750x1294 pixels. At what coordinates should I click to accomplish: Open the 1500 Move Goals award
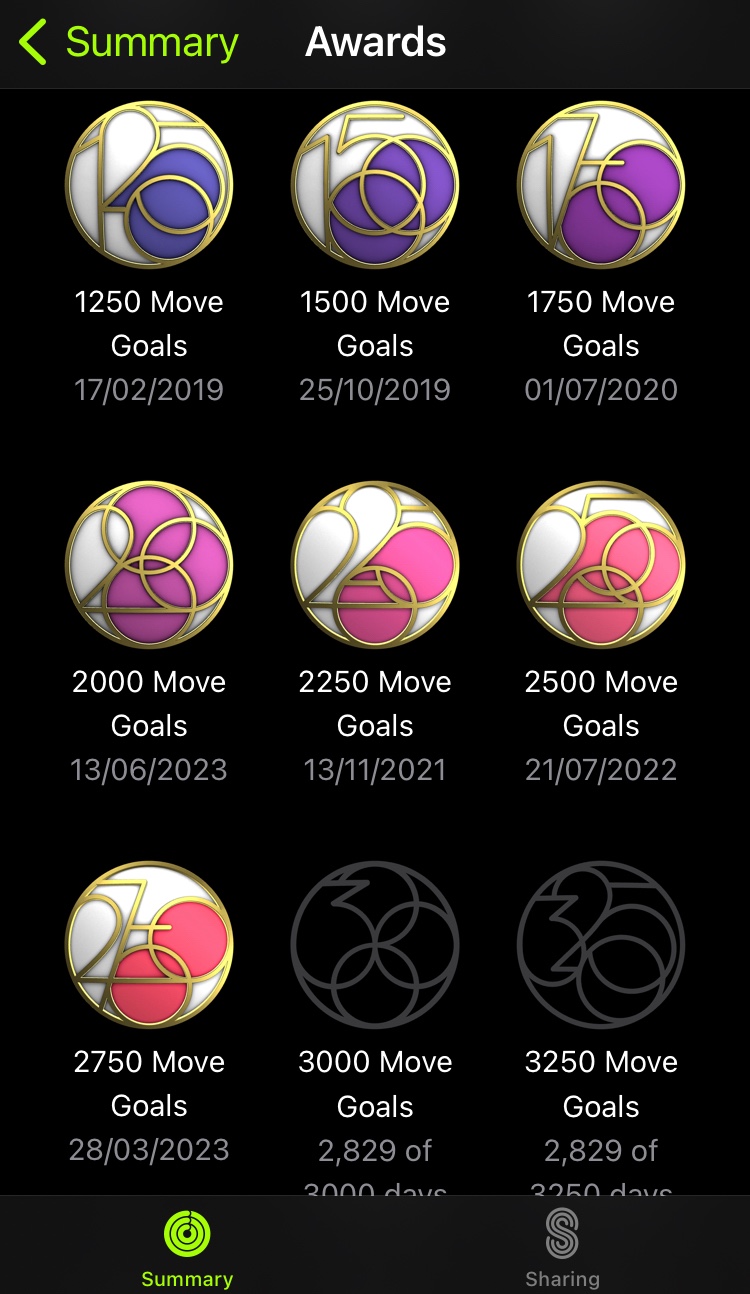(x=375, y=185)
